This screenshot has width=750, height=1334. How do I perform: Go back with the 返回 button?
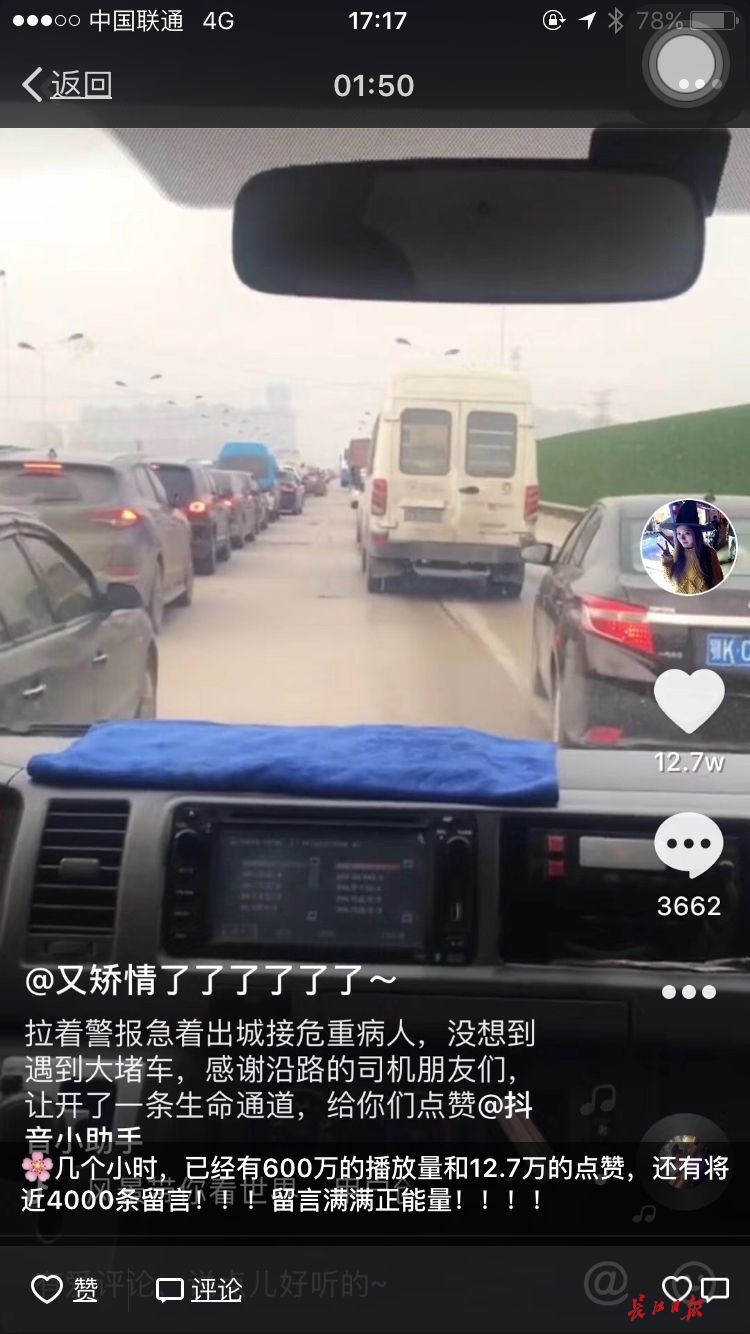click(68, 85)
